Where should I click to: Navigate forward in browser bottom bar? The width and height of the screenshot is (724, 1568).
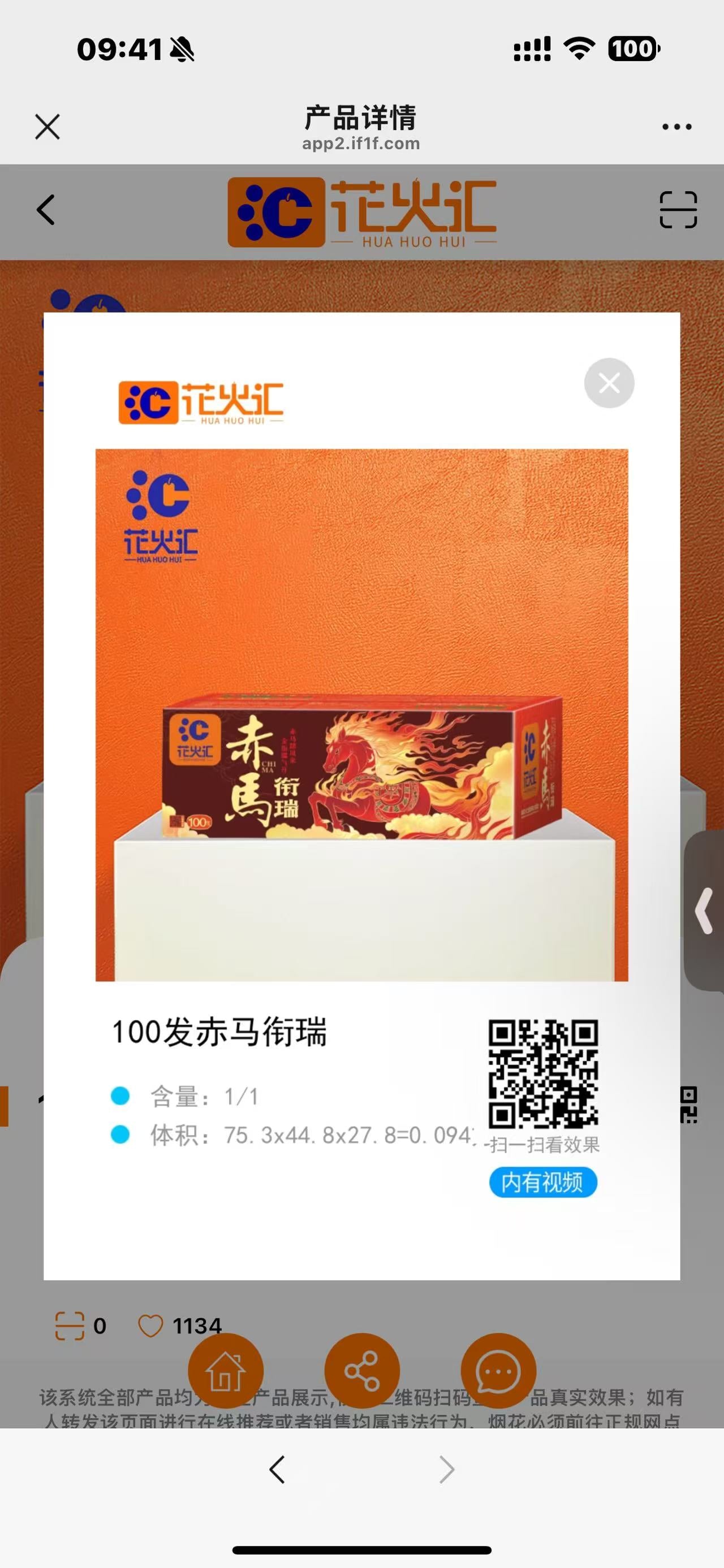click(447, 1470)
